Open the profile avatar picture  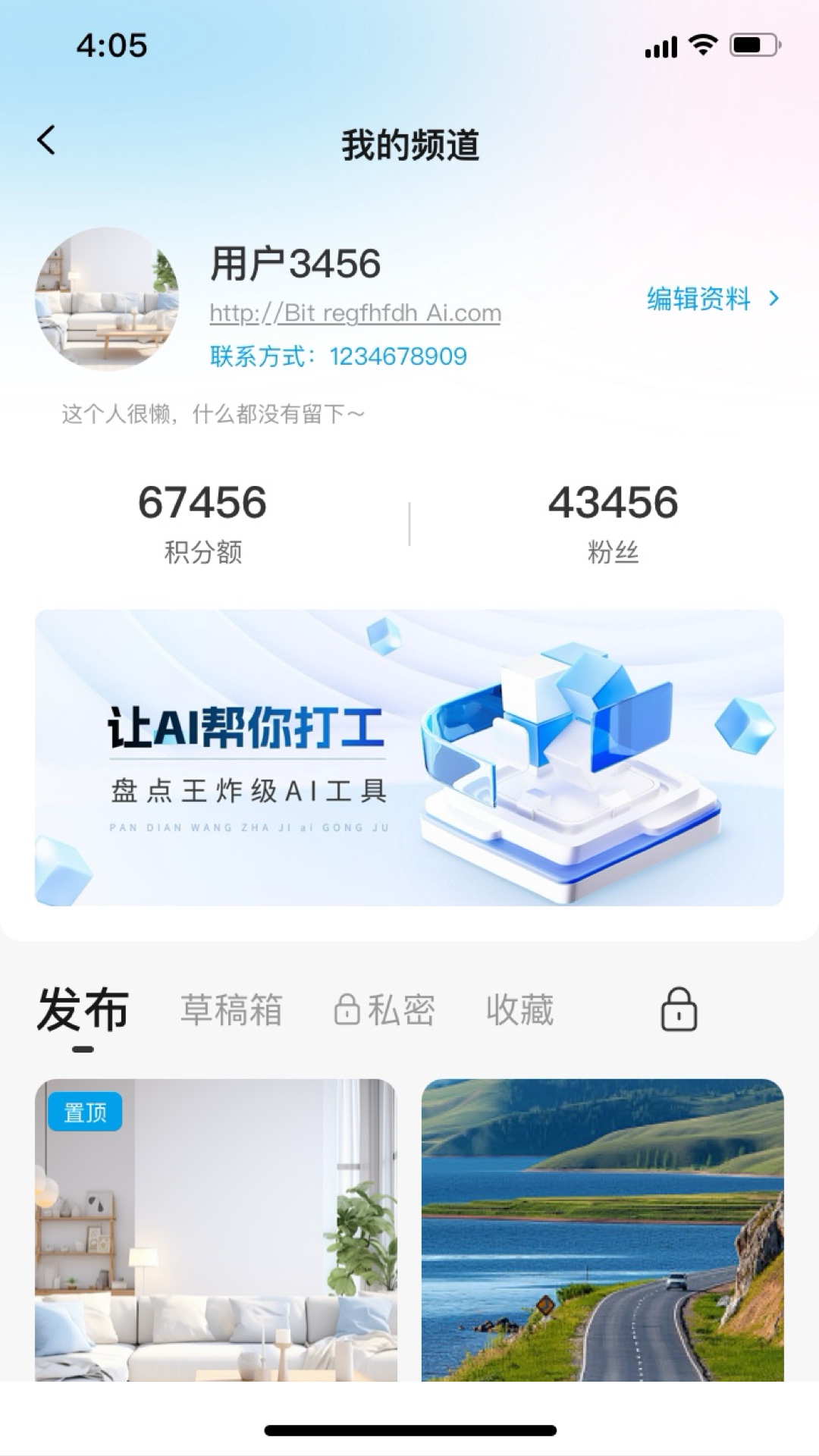point(106,296)
